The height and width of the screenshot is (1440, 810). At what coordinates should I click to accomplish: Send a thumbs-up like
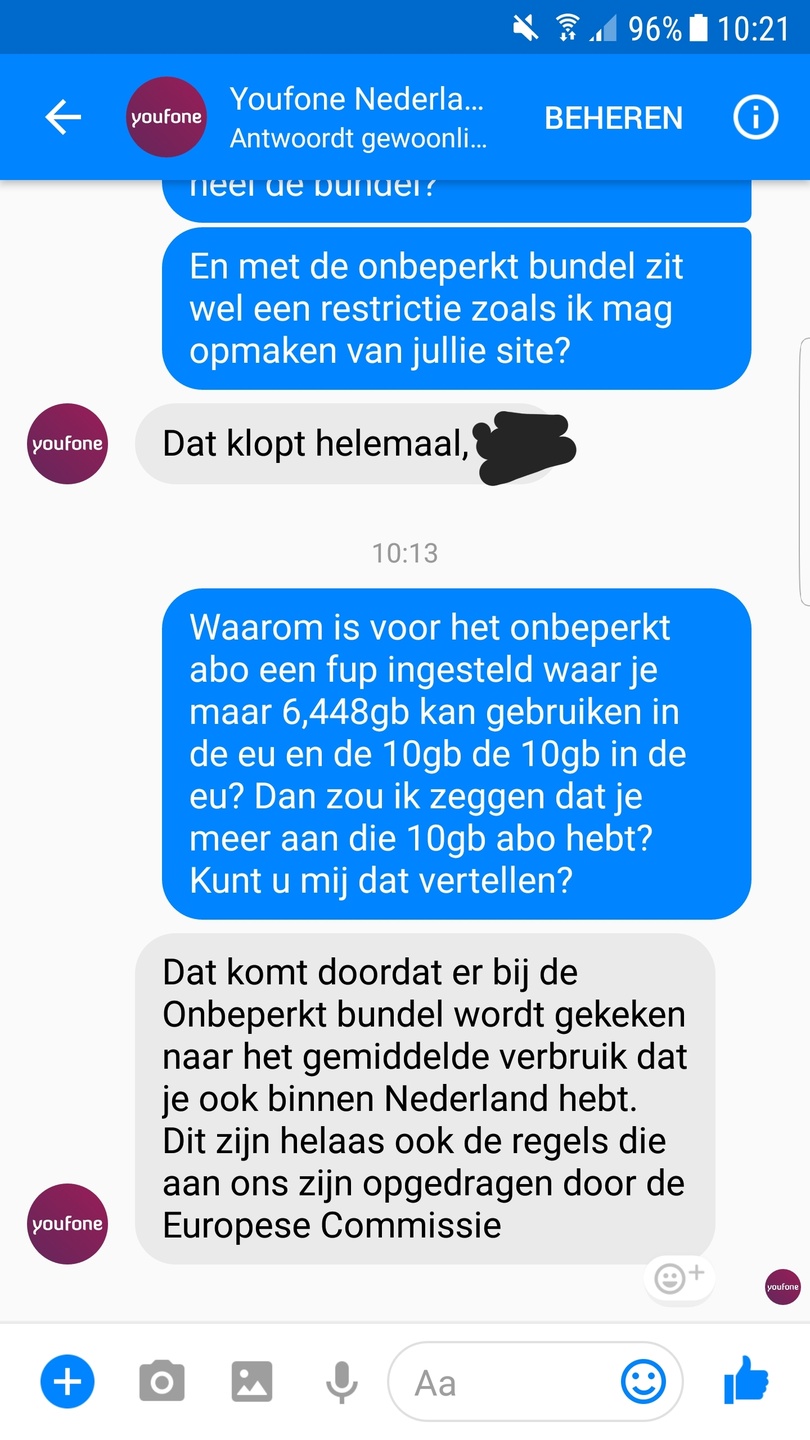pyautogui.click(x=746, y=1383)
